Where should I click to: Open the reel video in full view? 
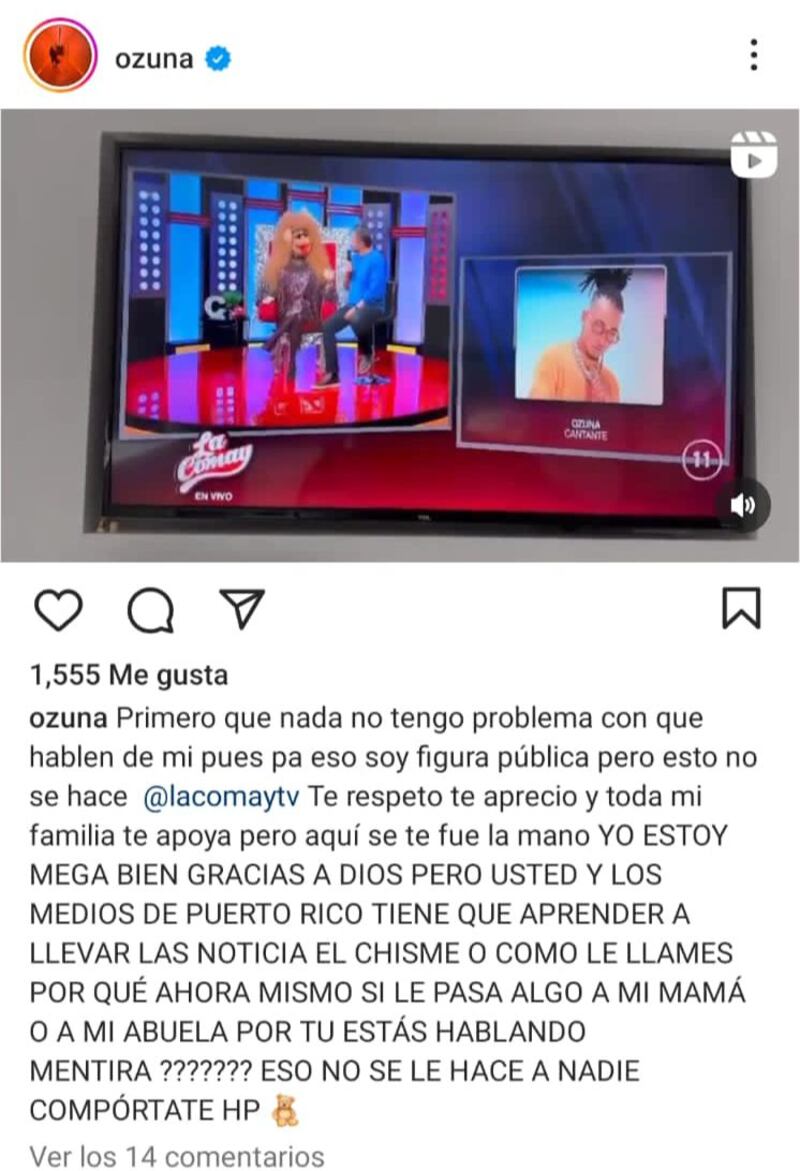400,335
